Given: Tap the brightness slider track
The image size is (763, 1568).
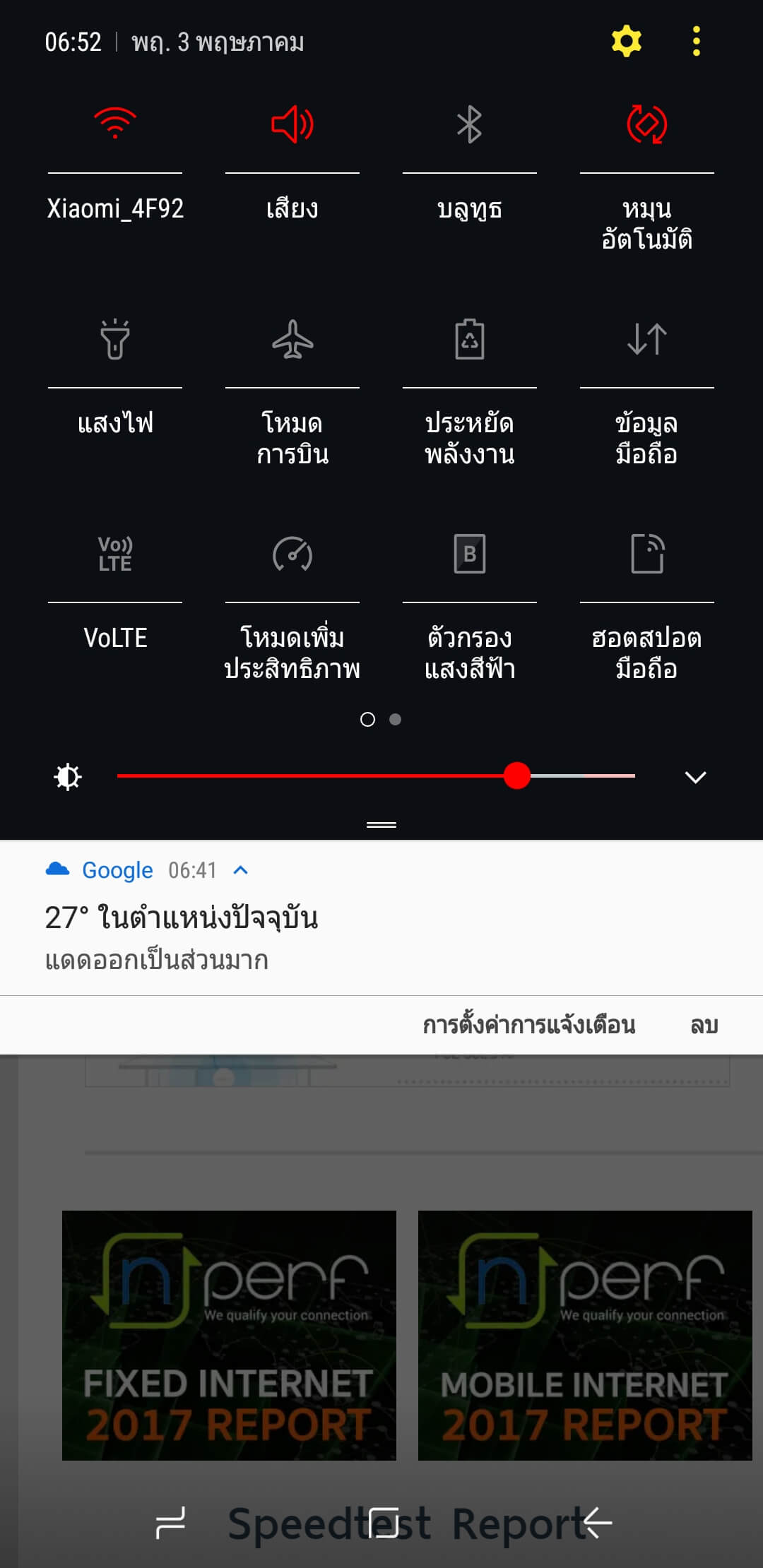Looking at the screenshot, I should point(376,776).
